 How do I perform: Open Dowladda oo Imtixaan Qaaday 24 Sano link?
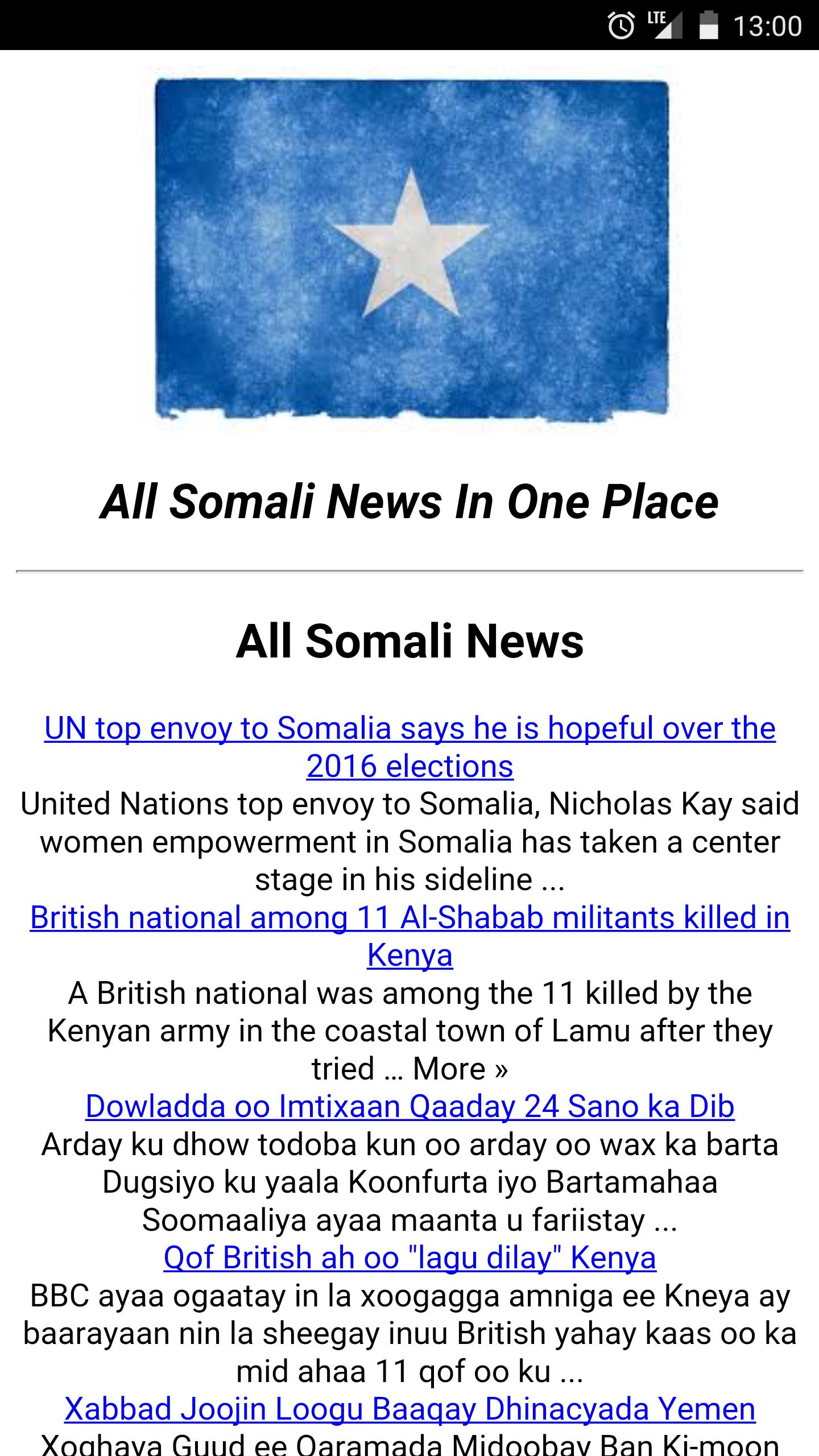[x=409, y=1107]
